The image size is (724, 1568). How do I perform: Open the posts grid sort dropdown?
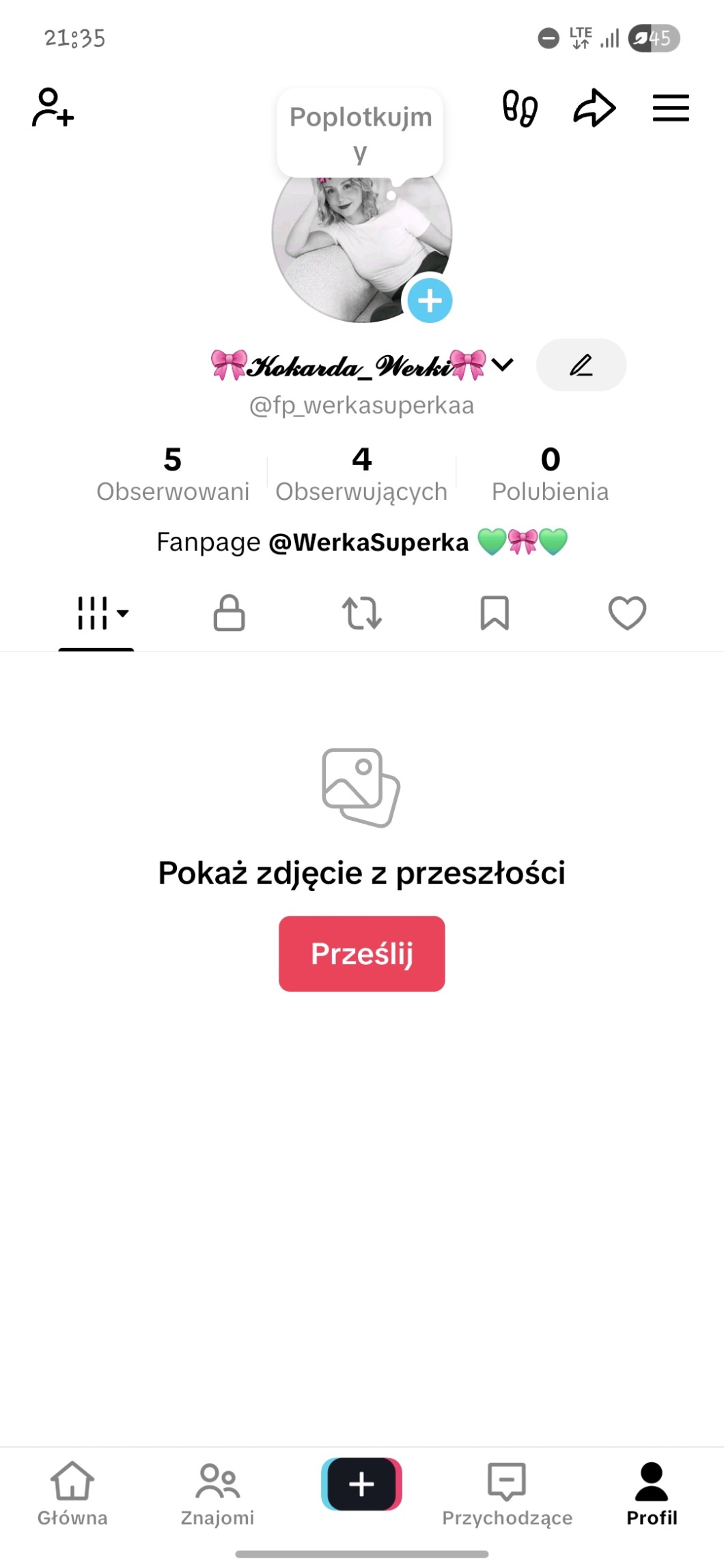pos(101,613)
